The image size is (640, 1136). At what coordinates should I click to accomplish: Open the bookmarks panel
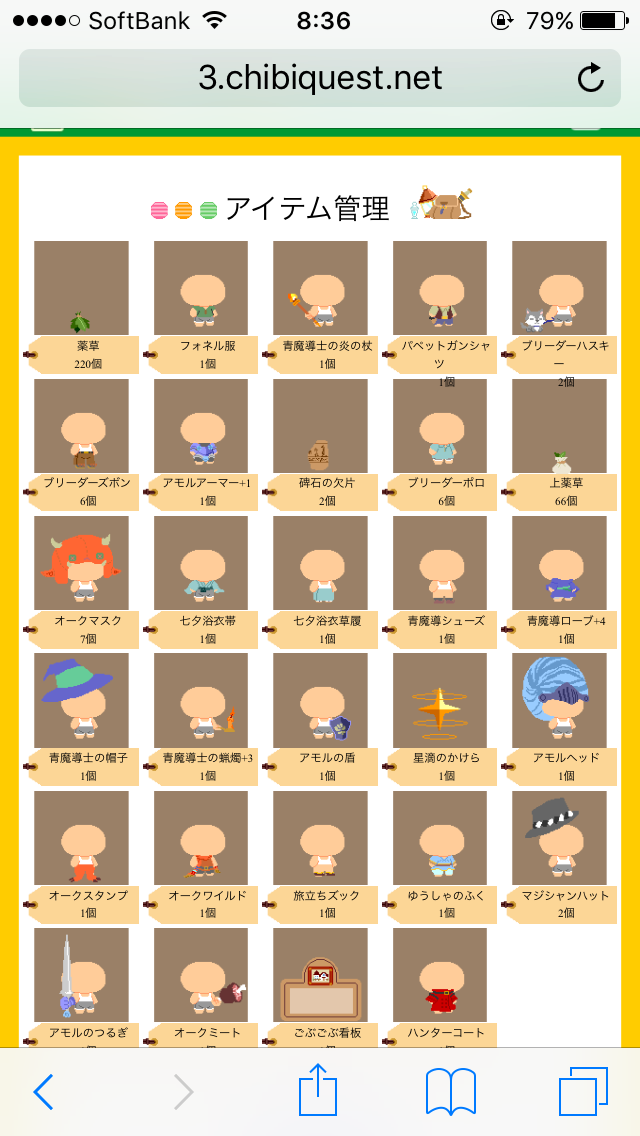pyautogui.click(x=450, y=1092)
